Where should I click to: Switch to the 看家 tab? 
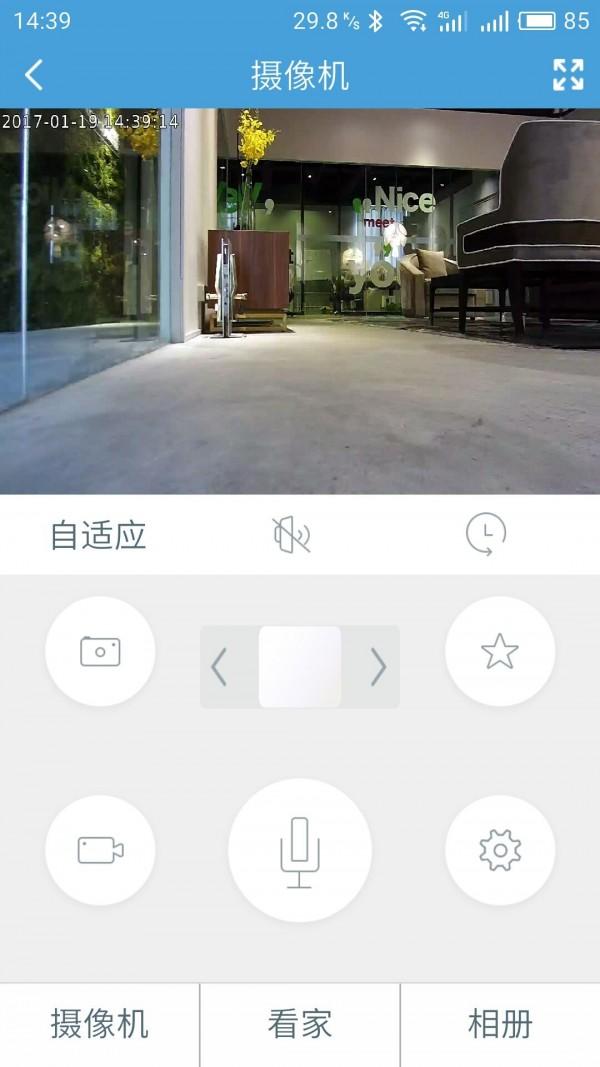click(x=299, y=1024)
